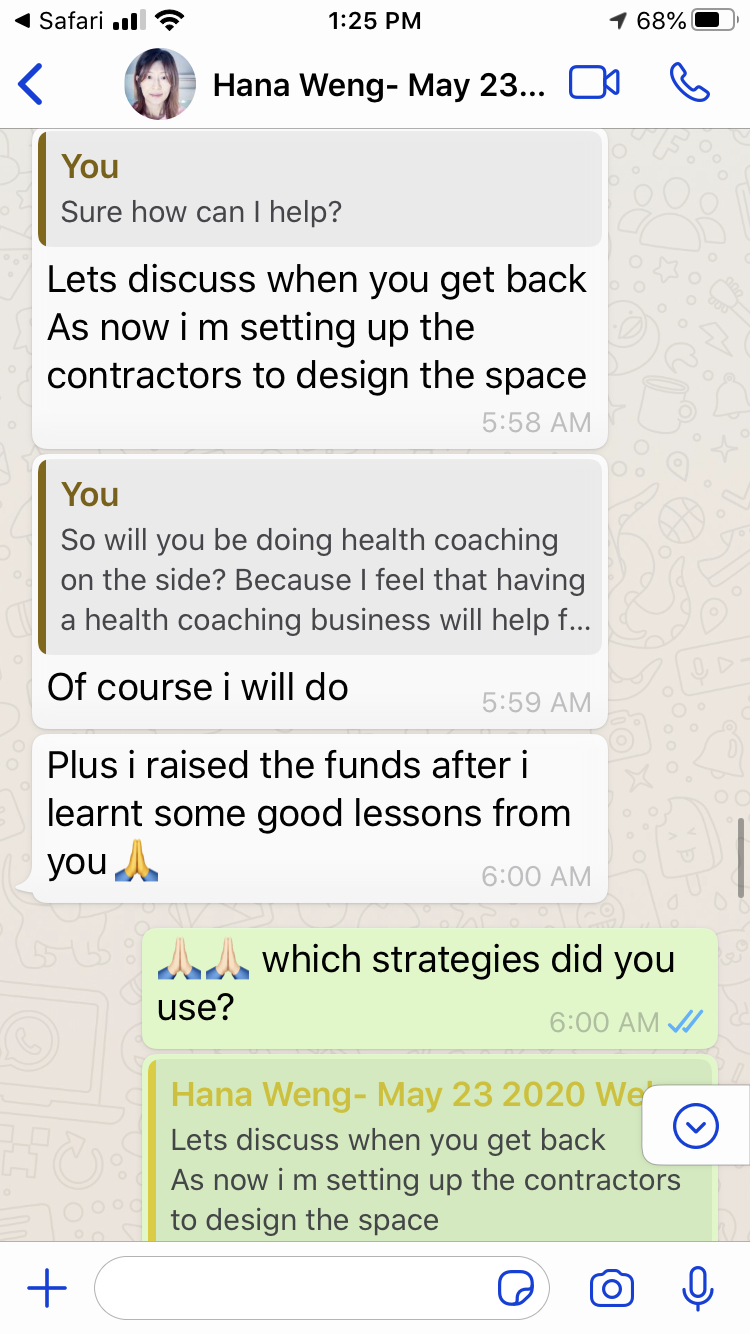Go back to the chats list
The height and width of the screenshot is (1334, 750).
point(32,84)
